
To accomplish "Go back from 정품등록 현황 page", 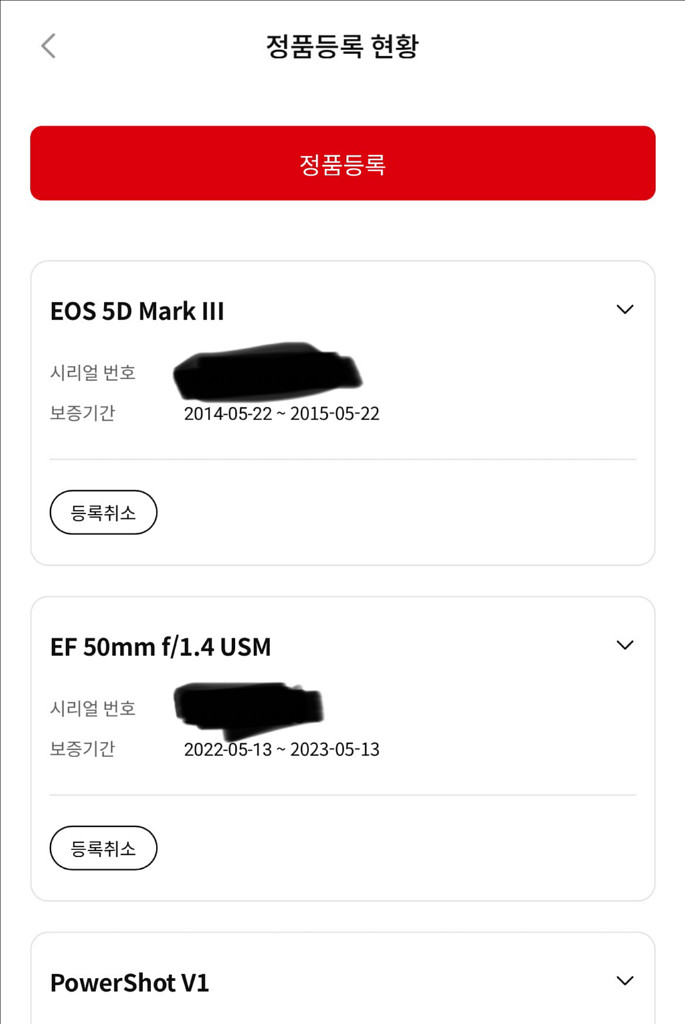I will click(48, 46).
